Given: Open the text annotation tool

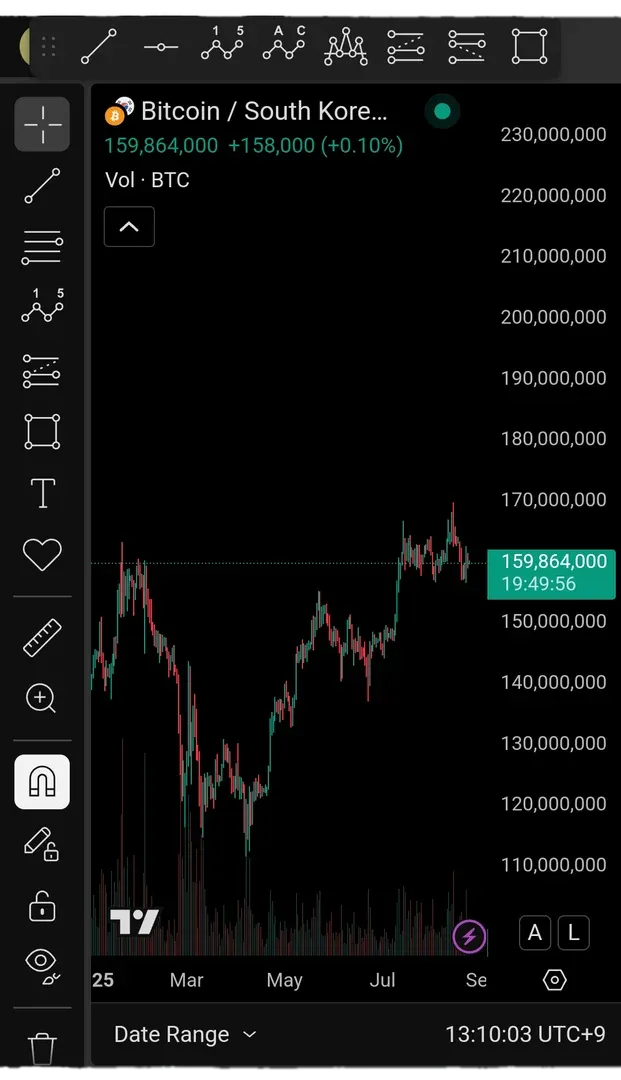Looking at the screenshot, I should pos(42,493).
